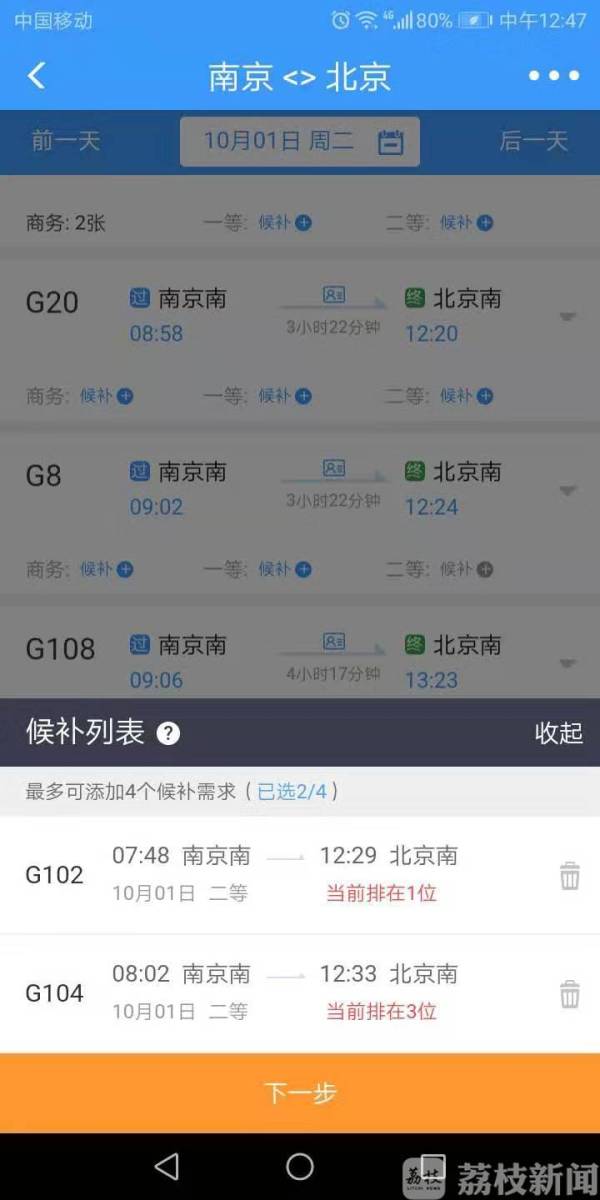Screen dimensions: 600x1200
Task: Open the three-dot overflow menu
Action: click(553, 76)
